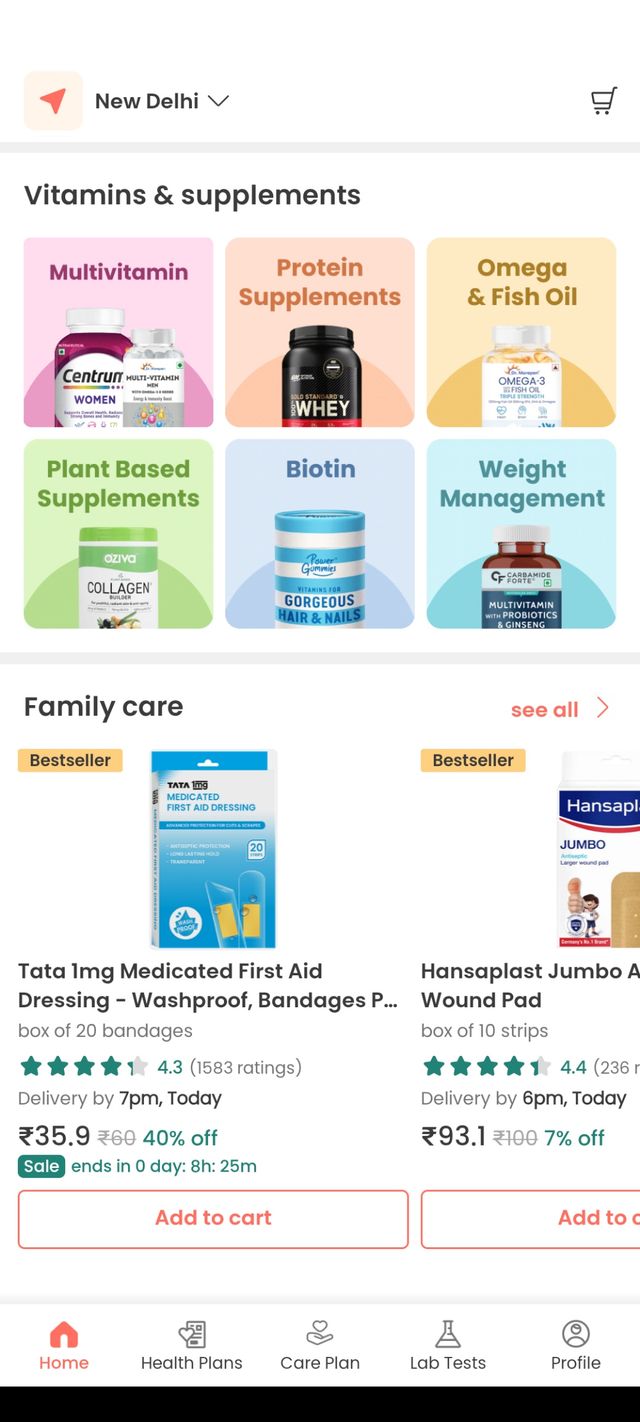View Plant Based Supplements
Screen dimensions: 640x1422
(118, 533)
